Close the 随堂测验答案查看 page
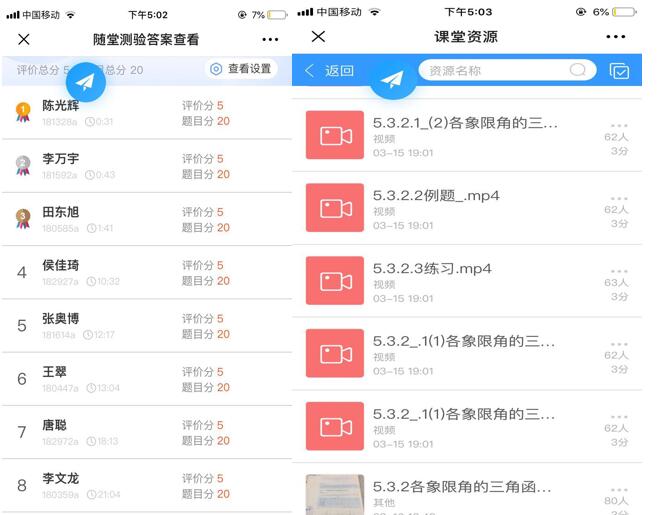Image resolution: width=669 pixels, height=515 pixels. pos(24,40)
